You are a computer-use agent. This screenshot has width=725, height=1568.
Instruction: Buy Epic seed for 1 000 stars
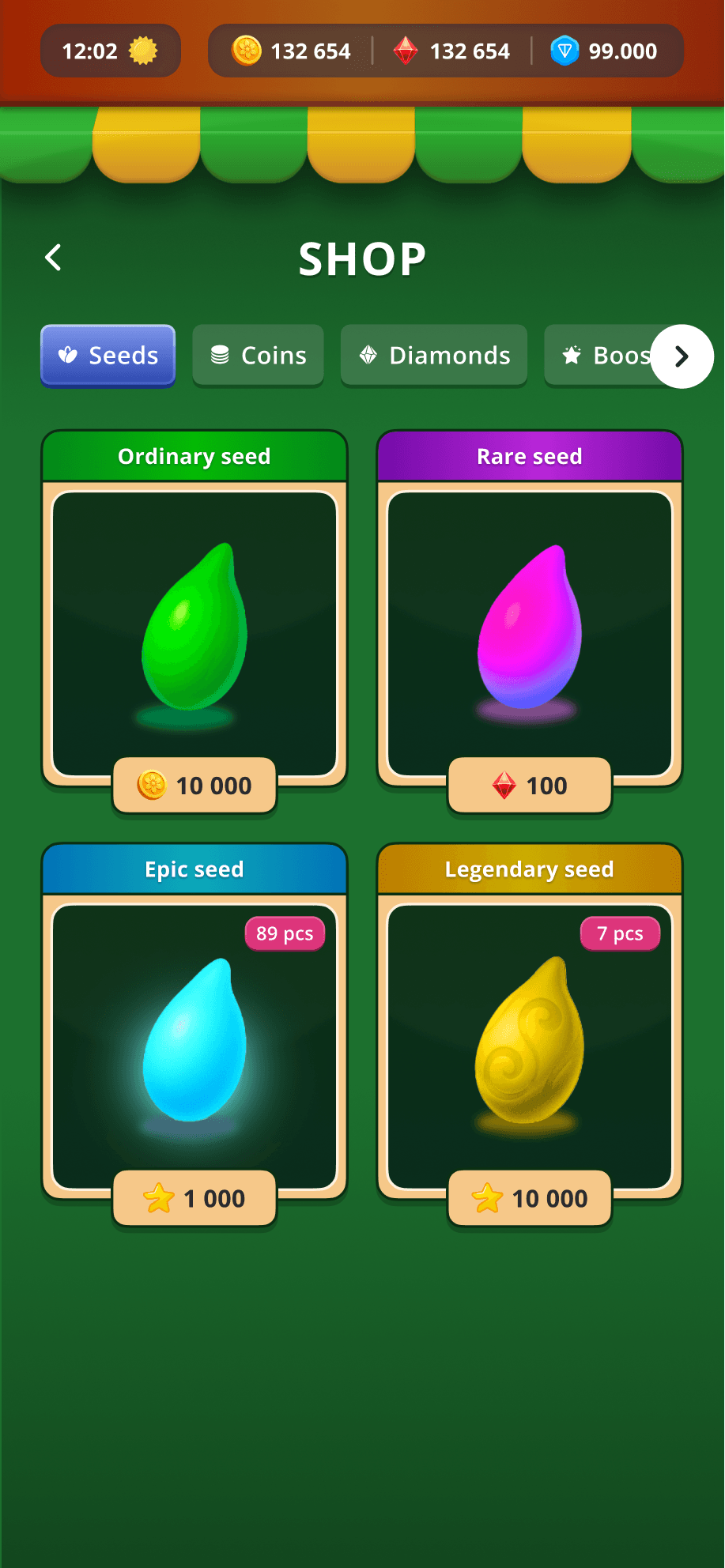194,1198
